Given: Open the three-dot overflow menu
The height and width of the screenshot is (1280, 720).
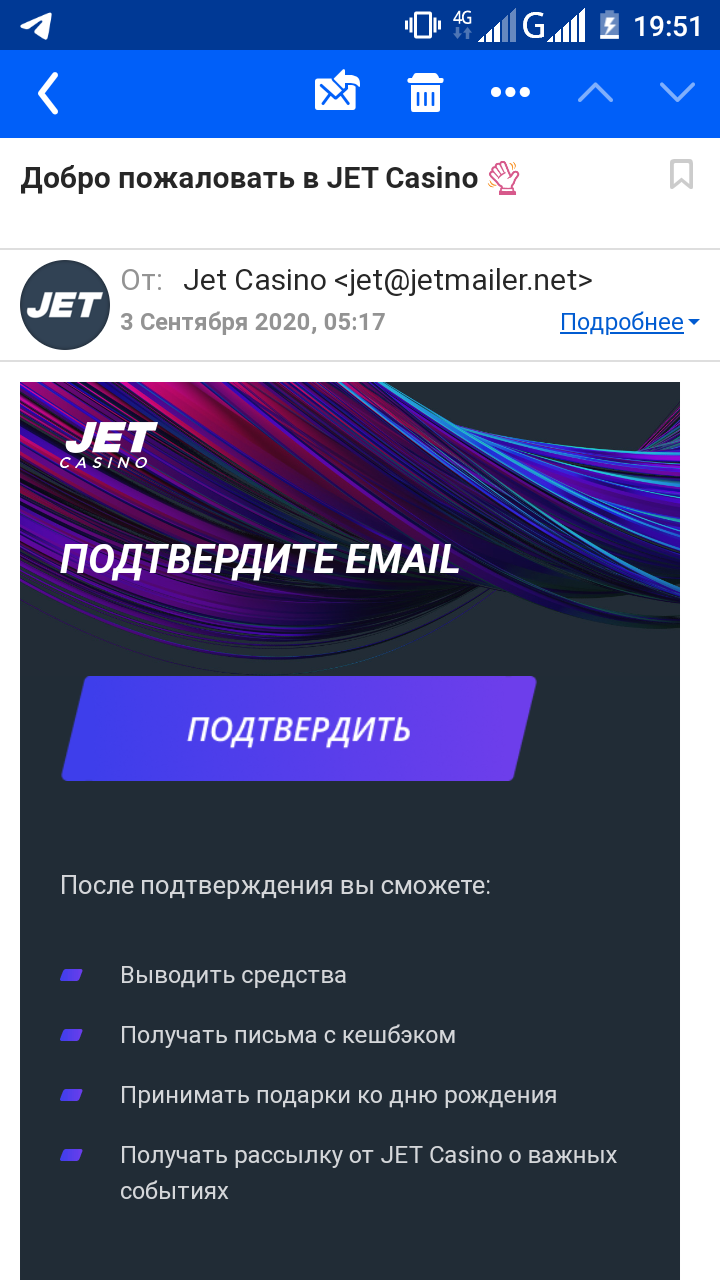Looking at the screenshot, I should click(x=510, y=93).
